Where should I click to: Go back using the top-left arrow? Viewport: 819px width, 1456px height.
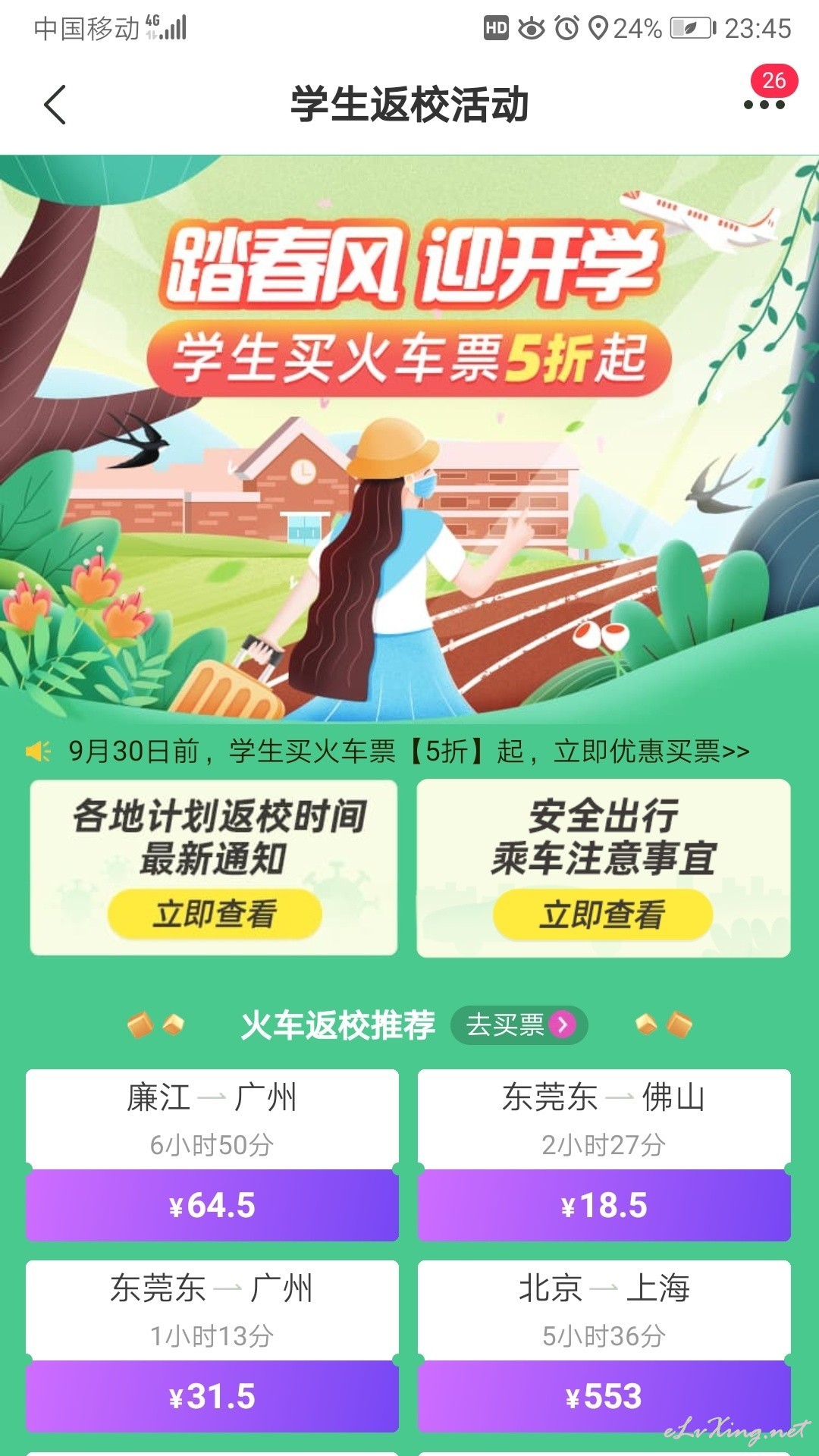(x=55, y=105)
